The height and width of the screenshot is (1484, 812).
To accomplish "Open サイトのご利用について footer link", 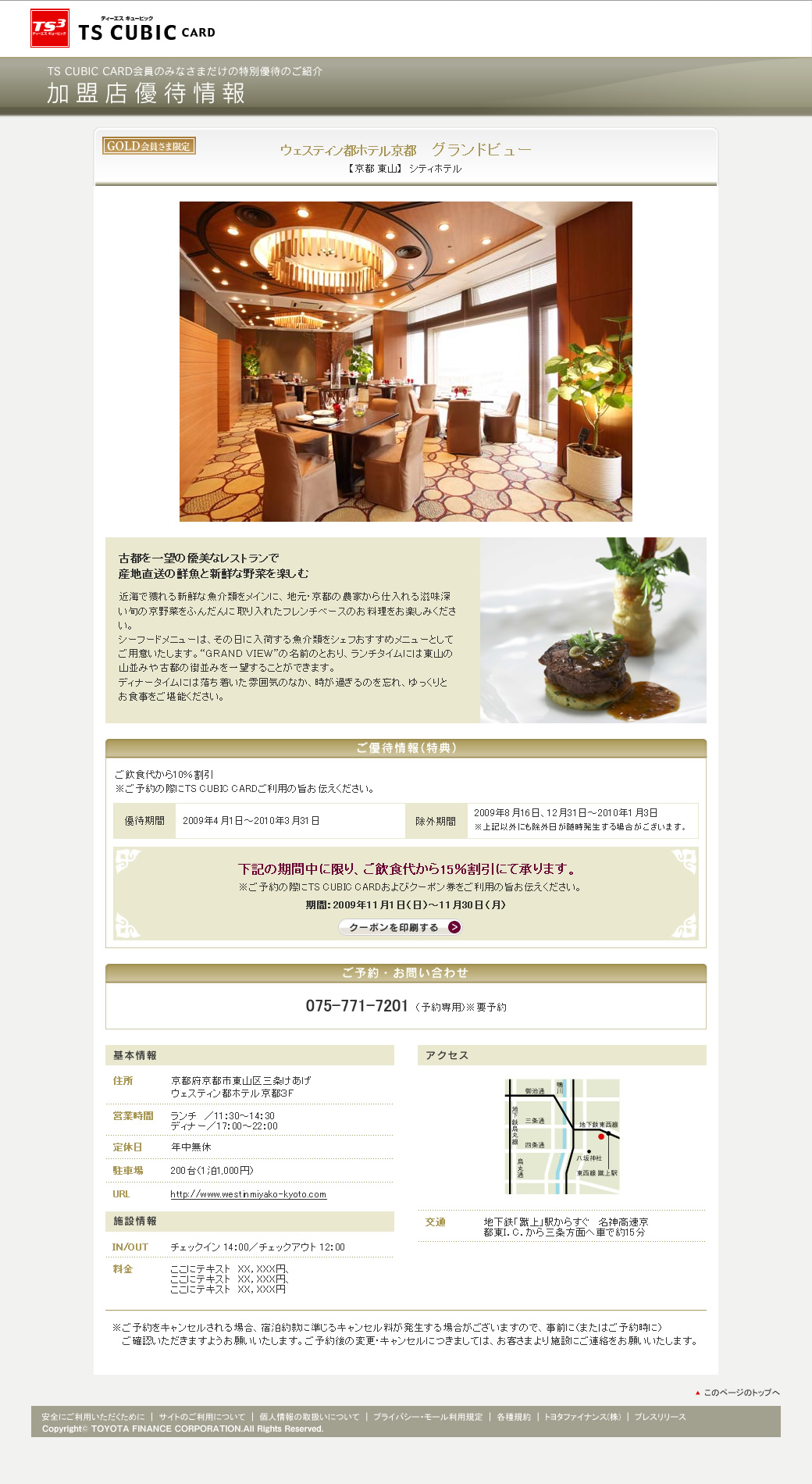I will point(202,1416).
